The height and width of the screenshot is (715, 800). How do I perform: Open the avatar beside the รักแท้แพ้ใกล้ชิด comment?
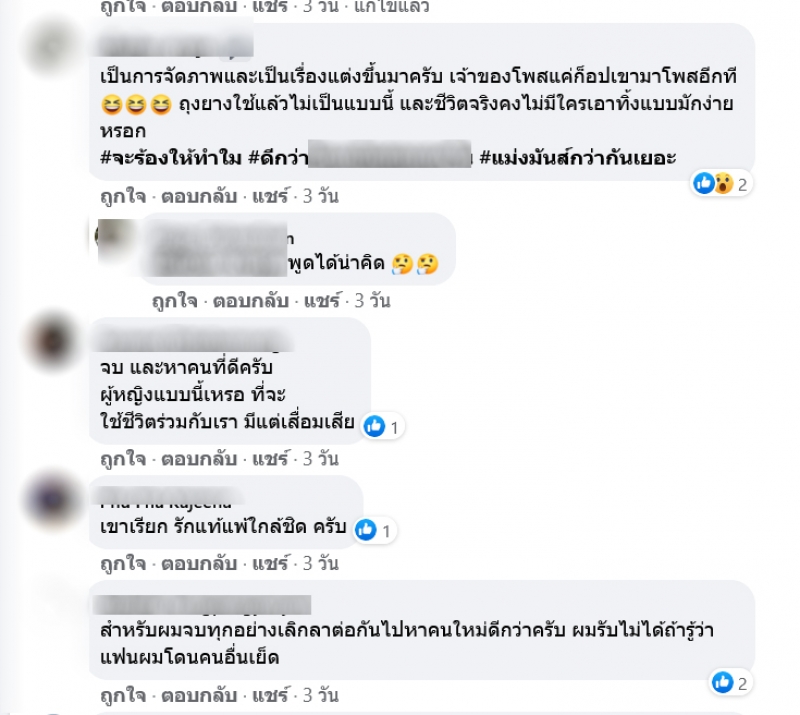52,497
